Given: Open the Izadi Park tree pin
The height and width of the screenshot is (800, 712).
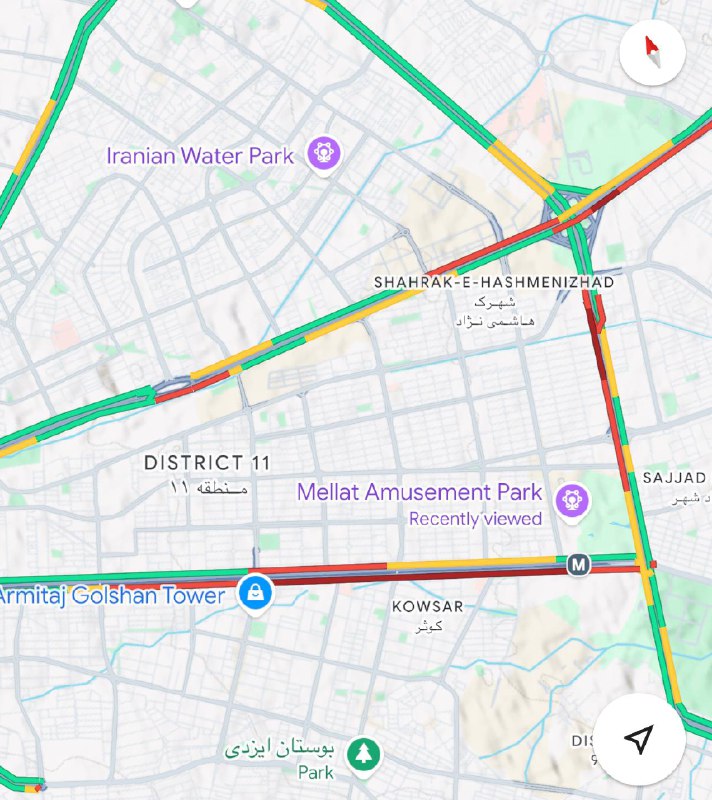Looking at the screenshot, I should coord(363,757).
